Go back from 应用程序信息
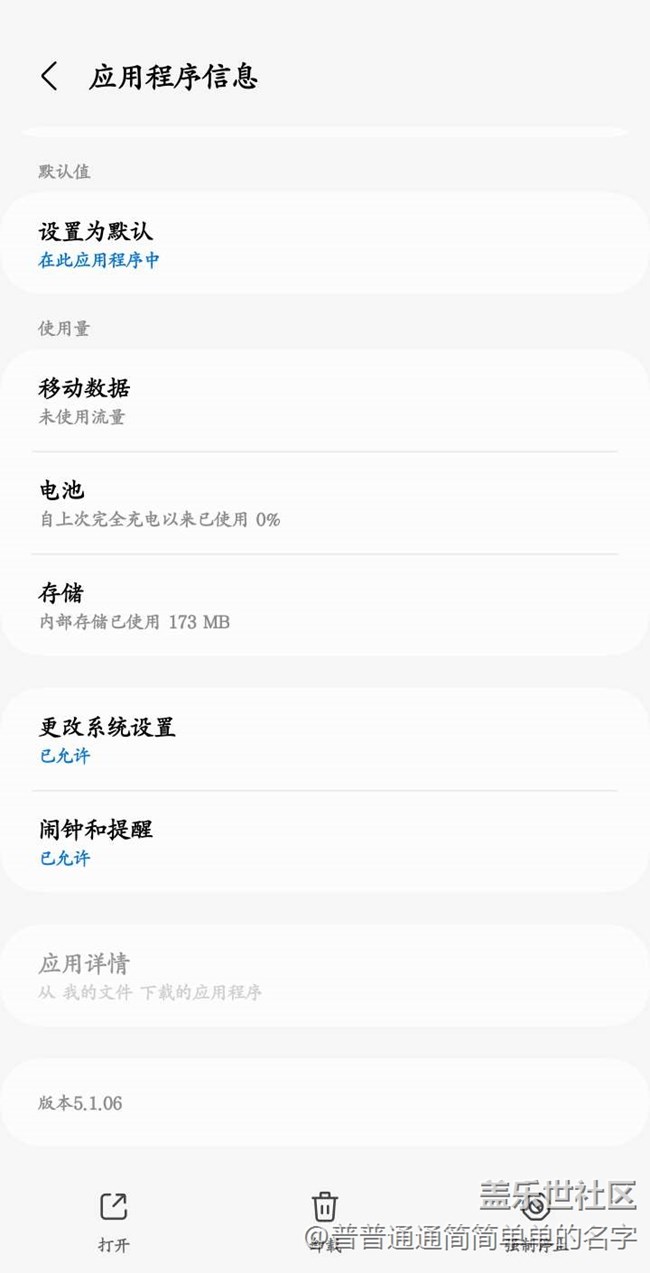Viewport: 650px width, 1273px height. pyautogui.click(x=49, y=77)
